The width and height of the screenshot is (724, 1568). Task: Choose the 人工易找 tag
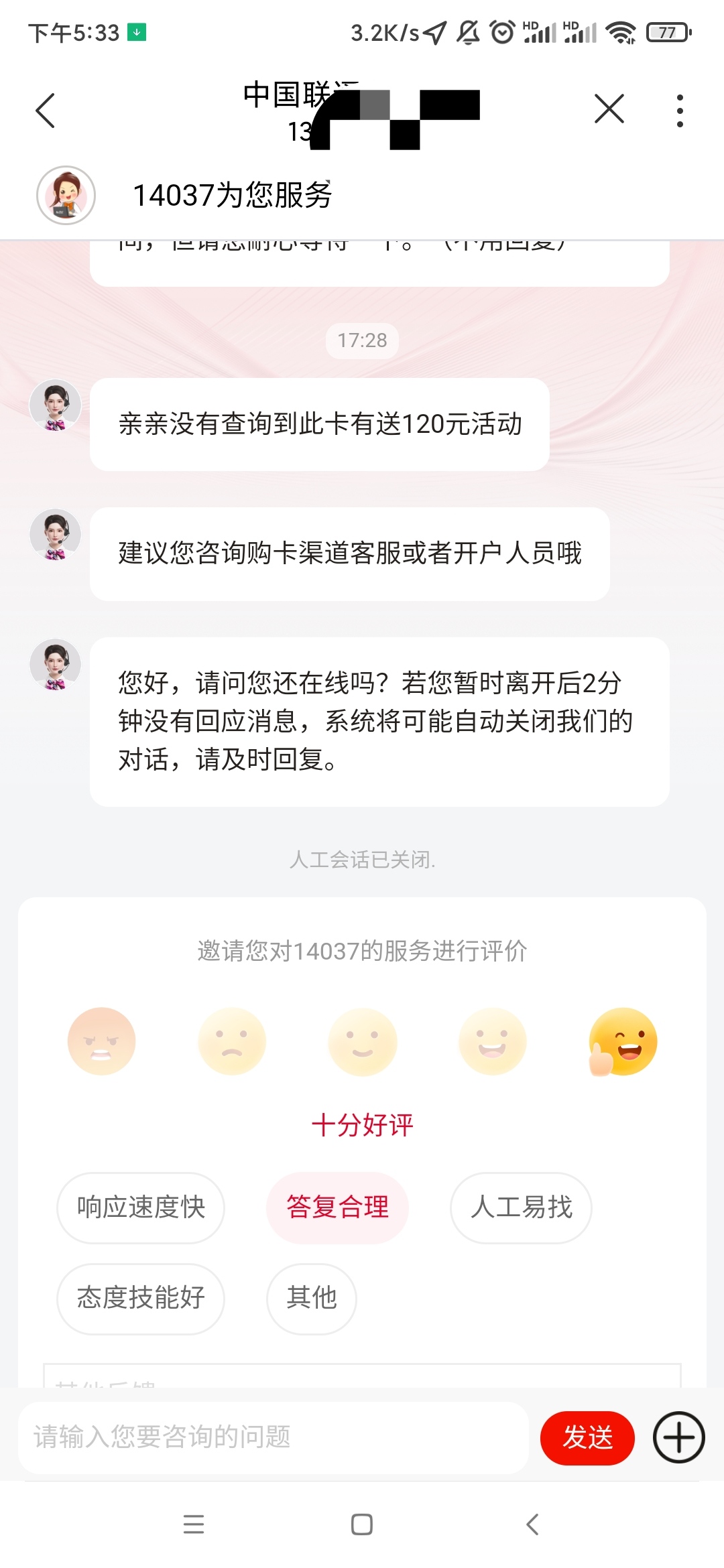click(521, 1207)
